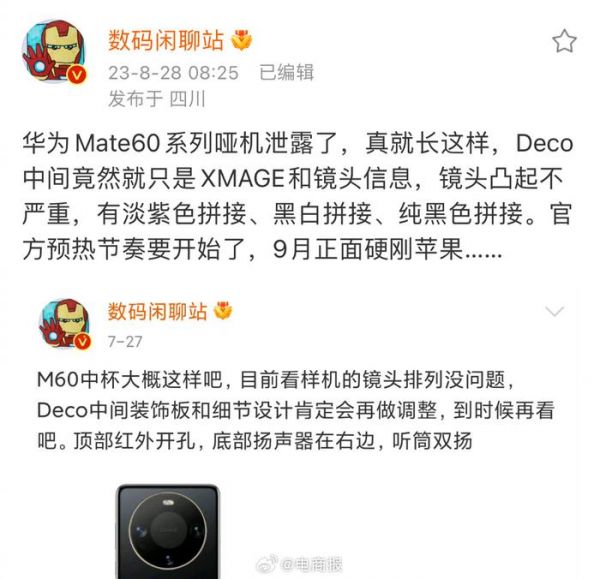The height and width of the screenshot is (579, 600).
Task: Tap the 数码闲聊站 username at the top
Action: click(x=167, y=40)
